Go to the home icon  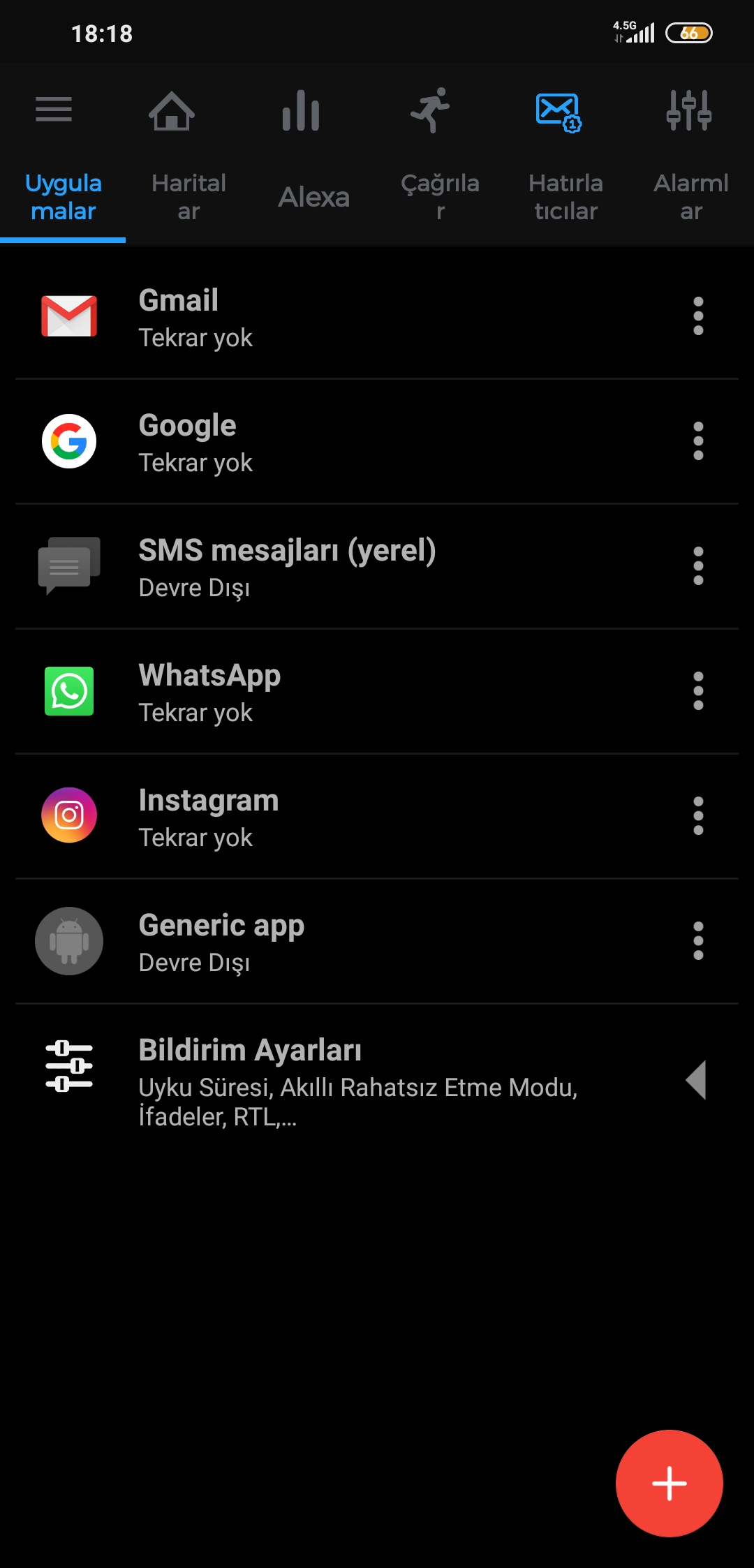(171, 111)
